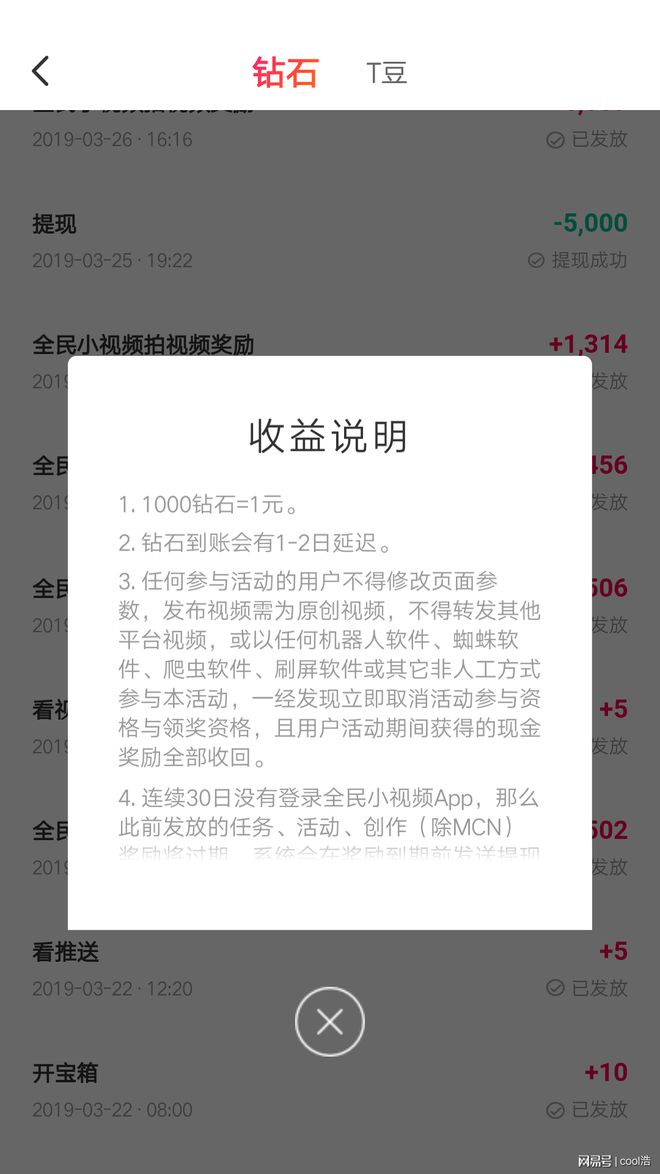Screen dimensions: 660x1174
Task: Go back using the header arrow
Action: tap(40, 71)
